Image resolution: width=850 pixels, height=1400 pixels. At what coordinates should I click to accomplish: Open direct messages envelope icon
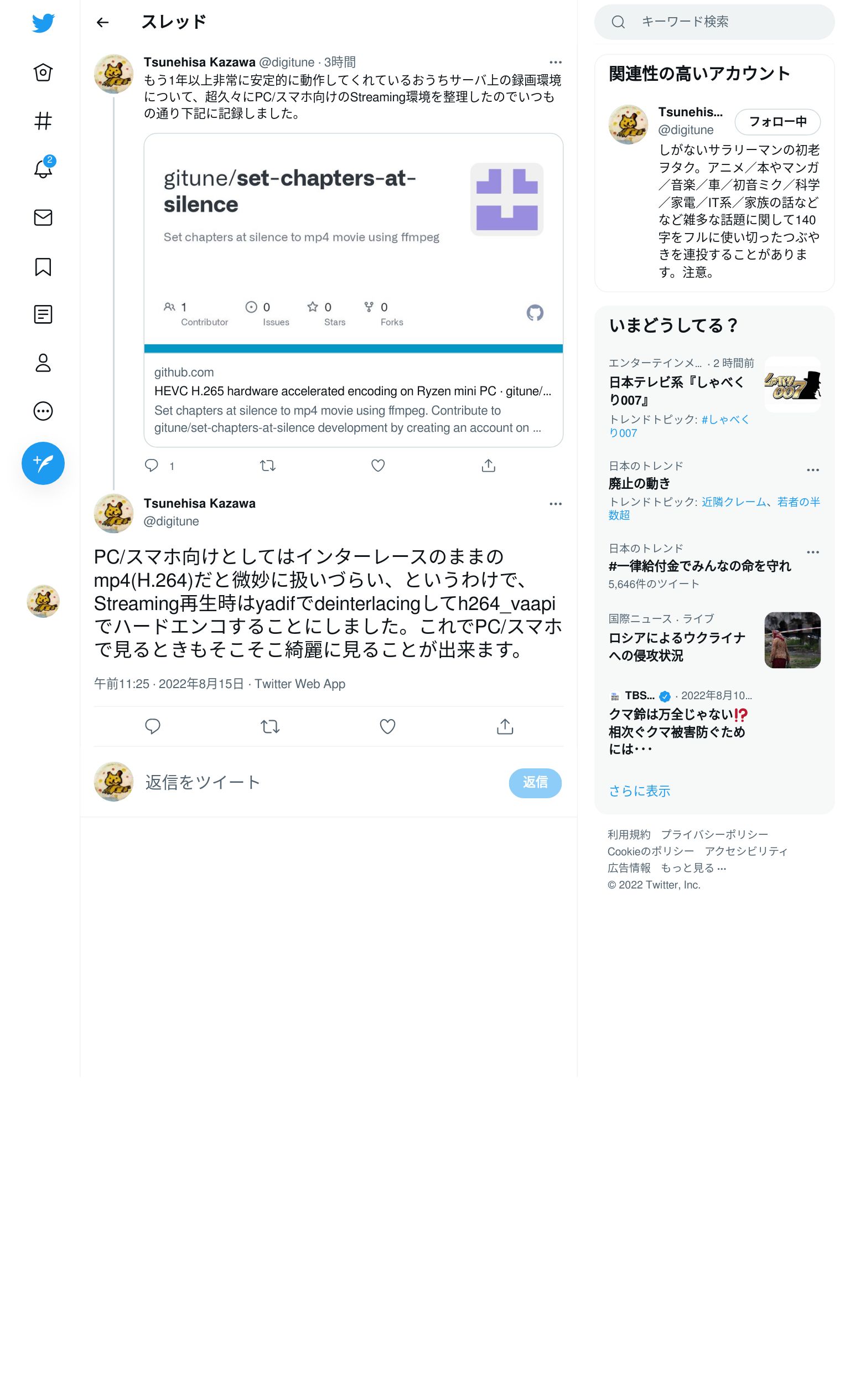pos(43,218)
